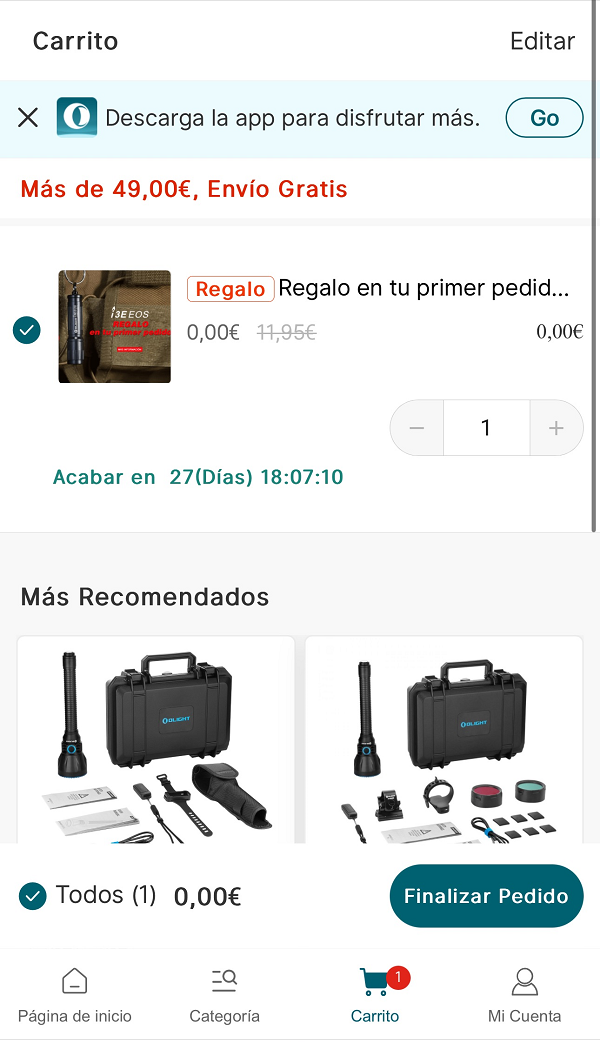Image resolution: width=602 pixels, height=1042 pixels.
Task: Edit the quantity field showing 1
Action: [x=486, y=428]
